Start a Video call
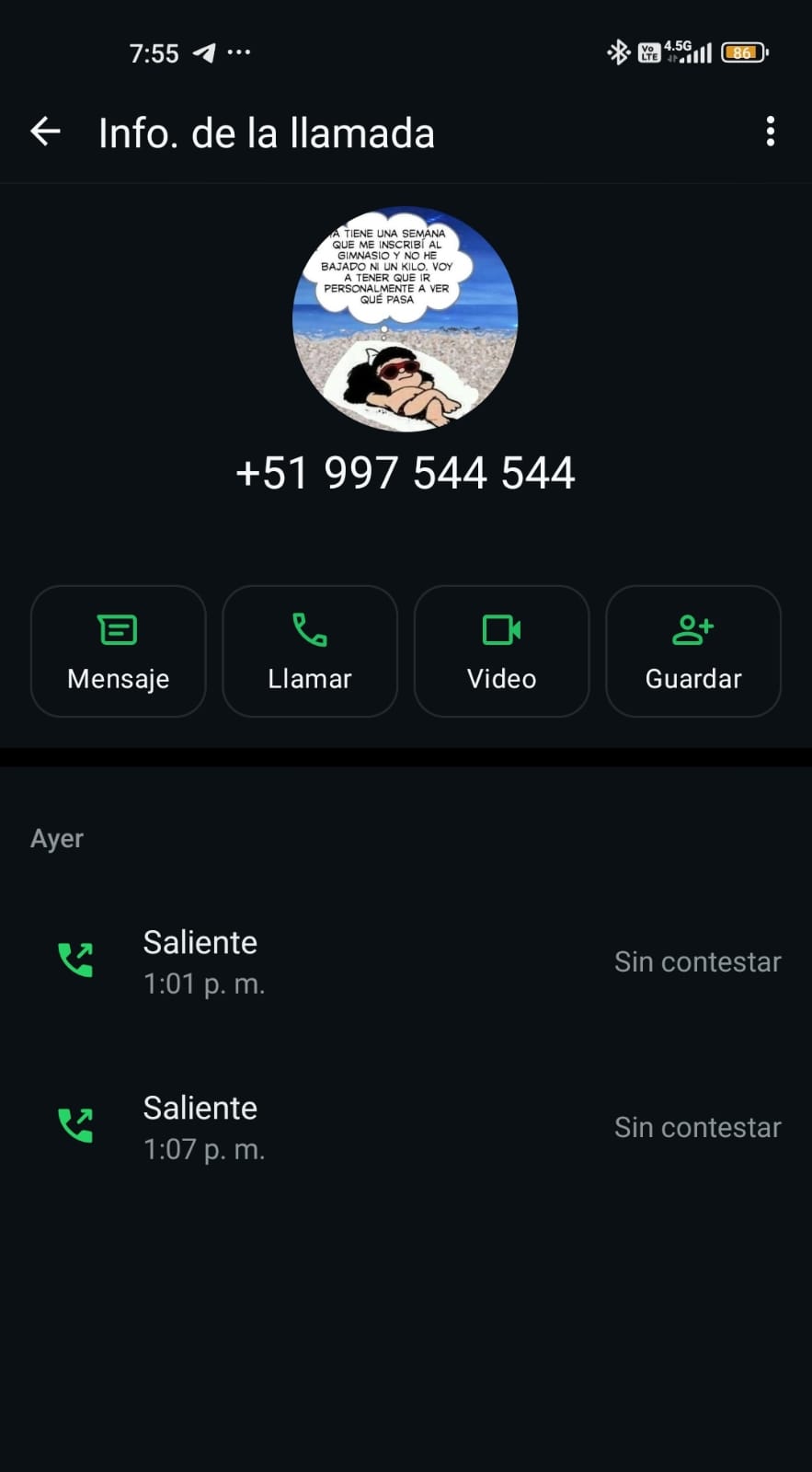 tap(501, 651)
